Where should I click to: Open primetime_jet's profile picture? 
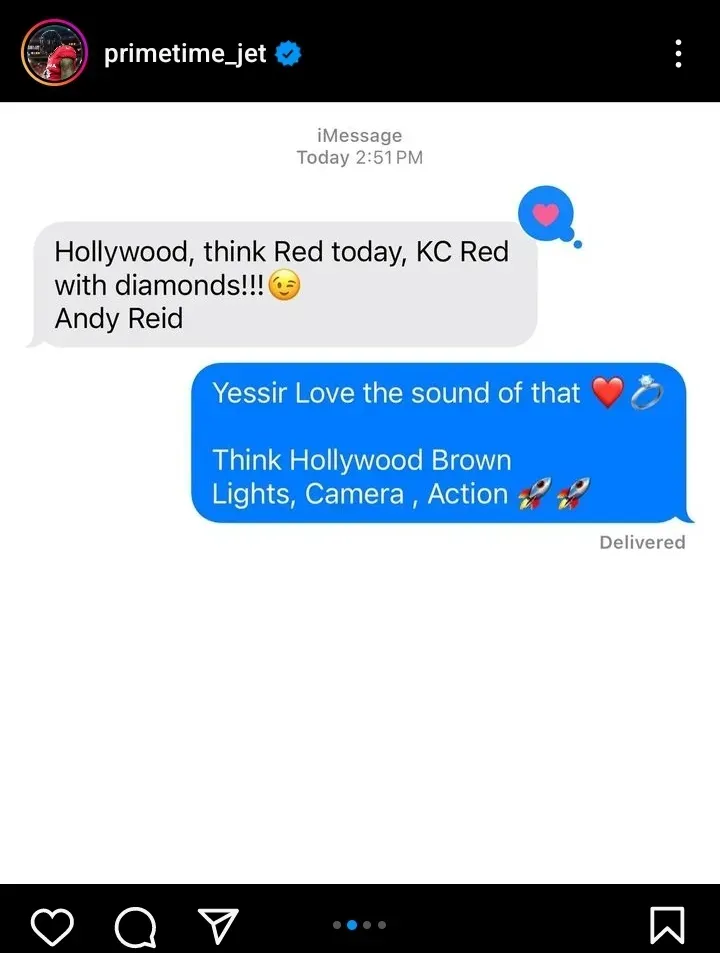pyautogui.click(x=54, y=54)
